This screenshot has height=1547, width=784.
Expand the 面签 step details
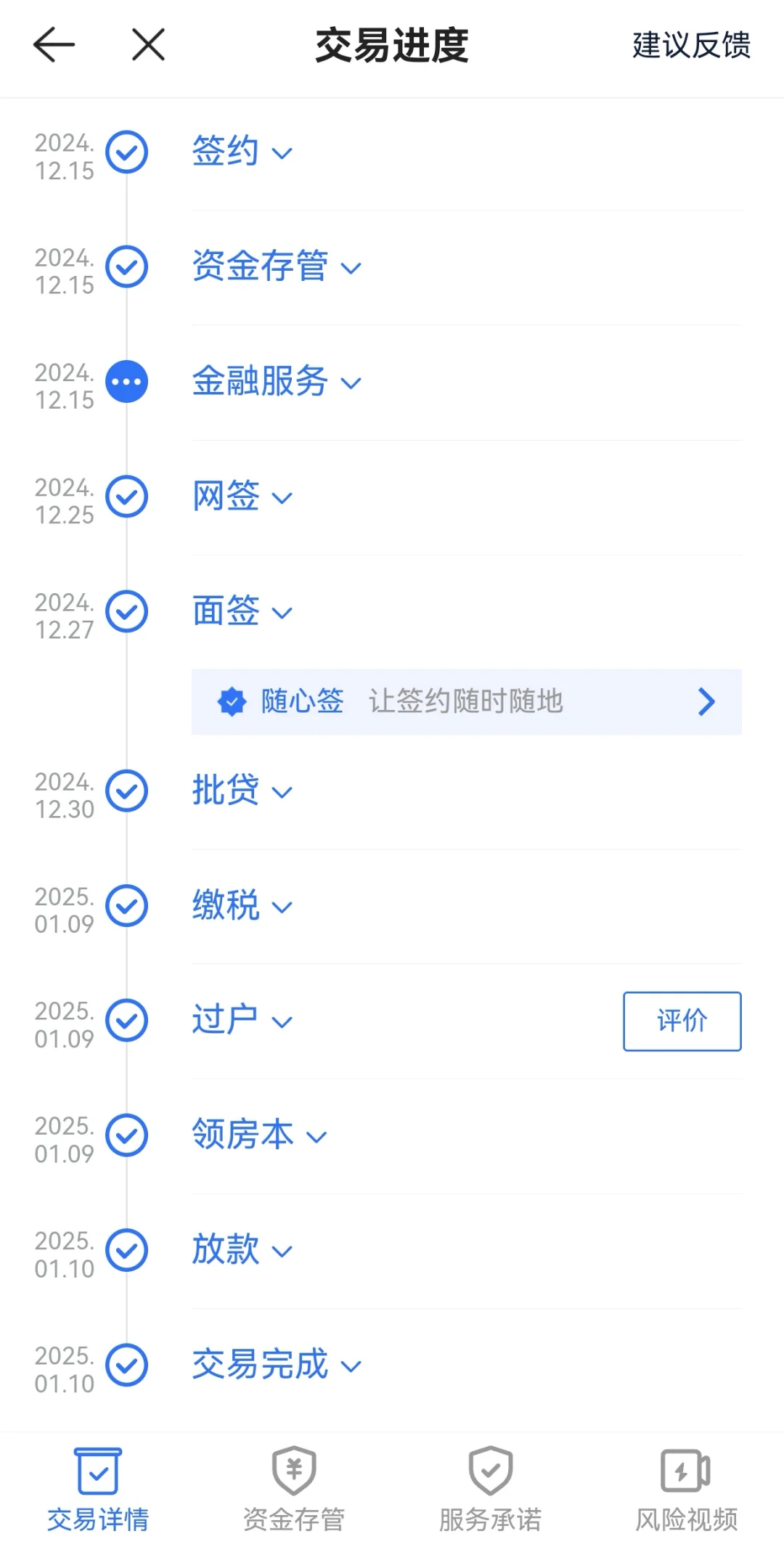(242, 611)
